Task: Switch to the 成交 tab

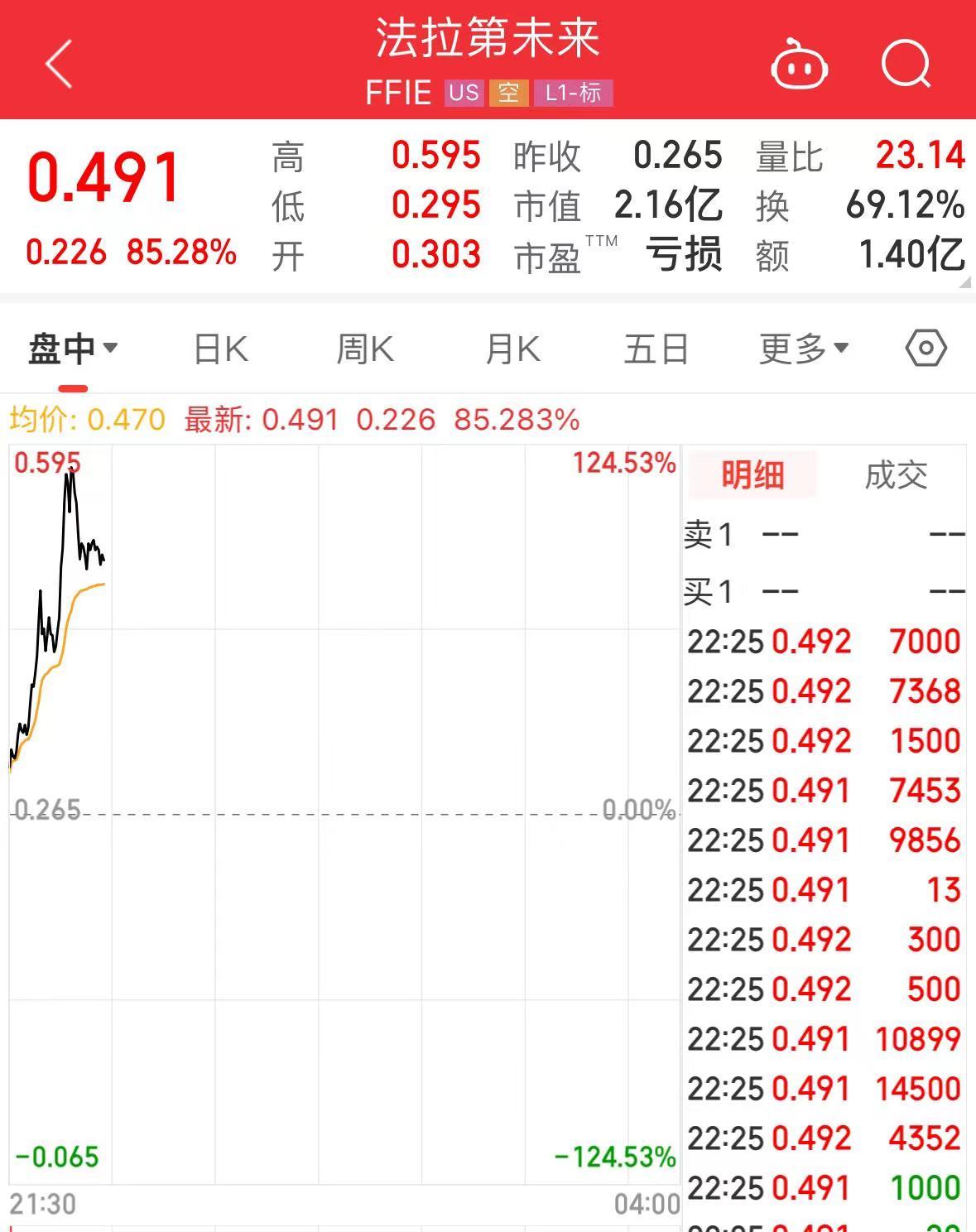Action: point(896,475)
